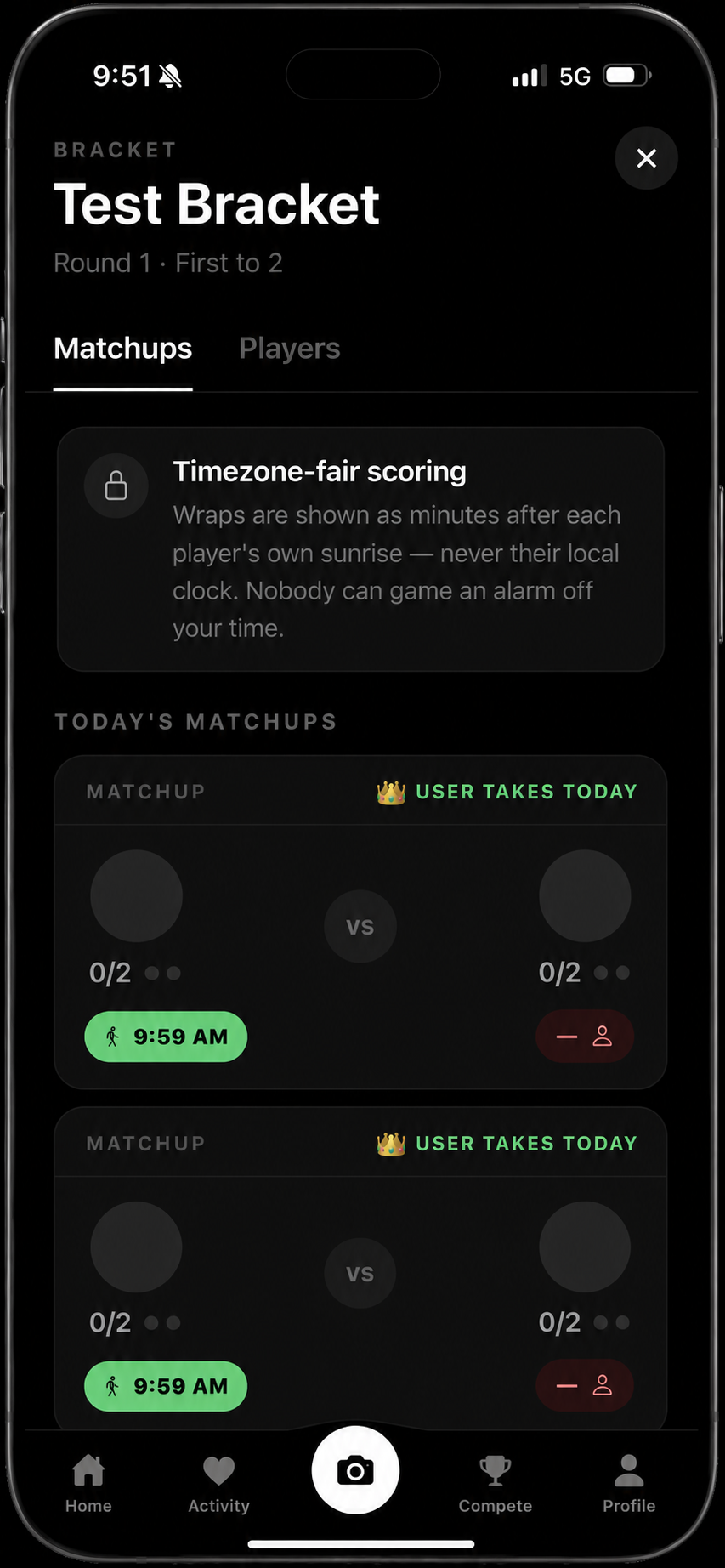Open the Profile tab
Viewport: 725px width, 1568px height.
pos(629,1483)
